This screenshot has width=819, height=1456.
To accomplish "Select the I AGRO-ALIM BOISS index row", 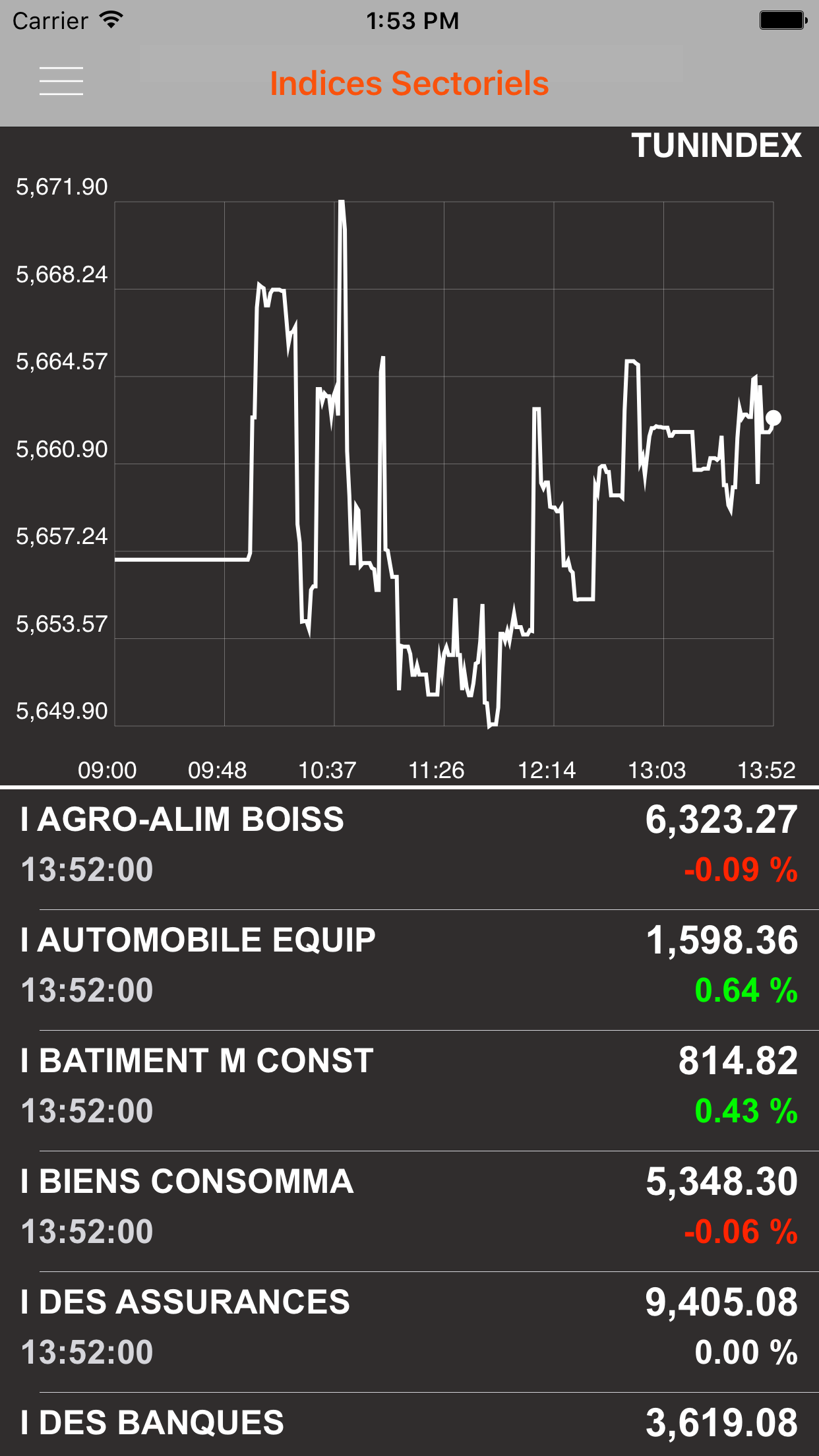I will click(x=409, y=849).
